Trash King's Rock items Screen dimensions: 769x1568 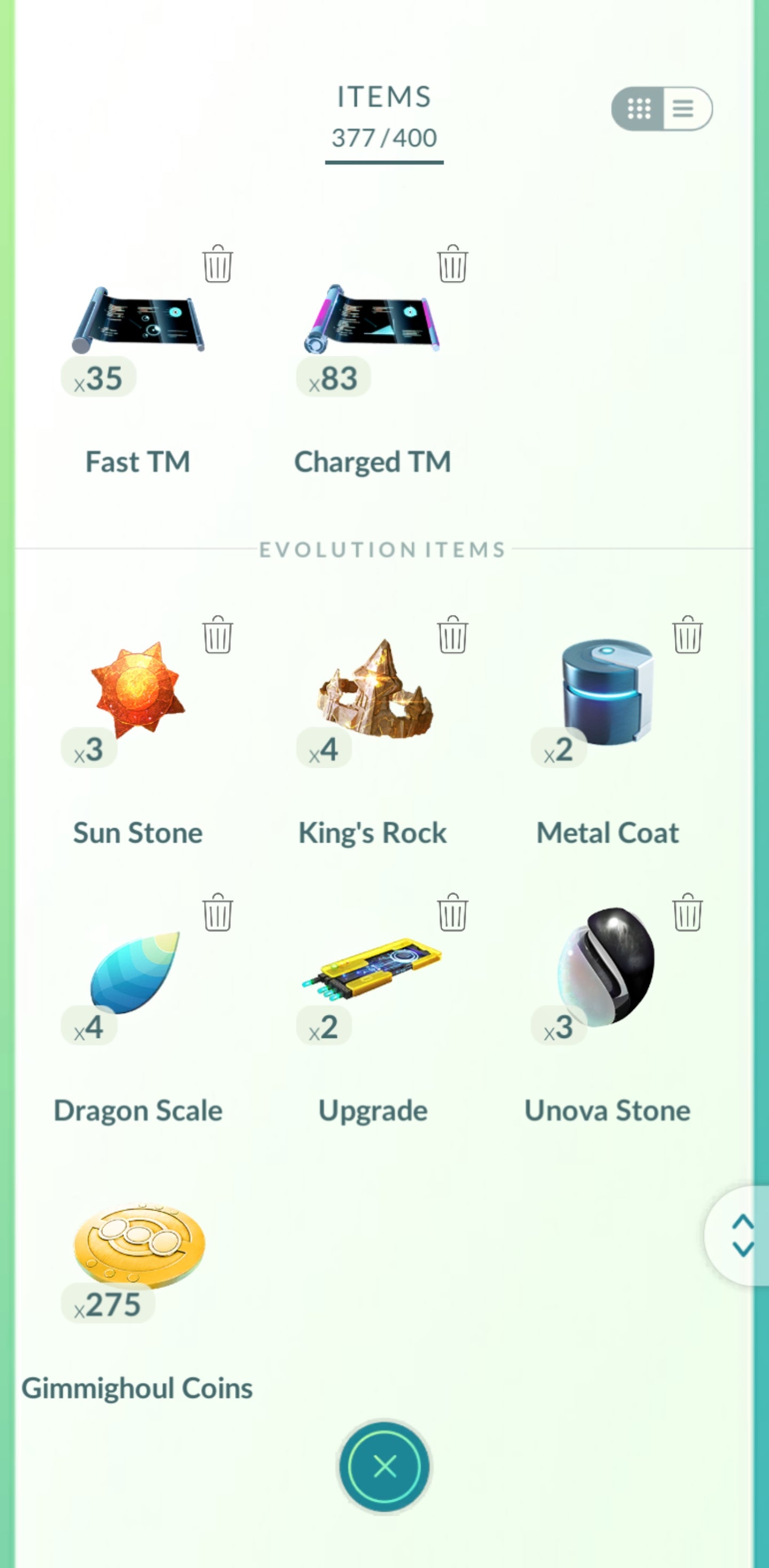[x=452, y=635]
